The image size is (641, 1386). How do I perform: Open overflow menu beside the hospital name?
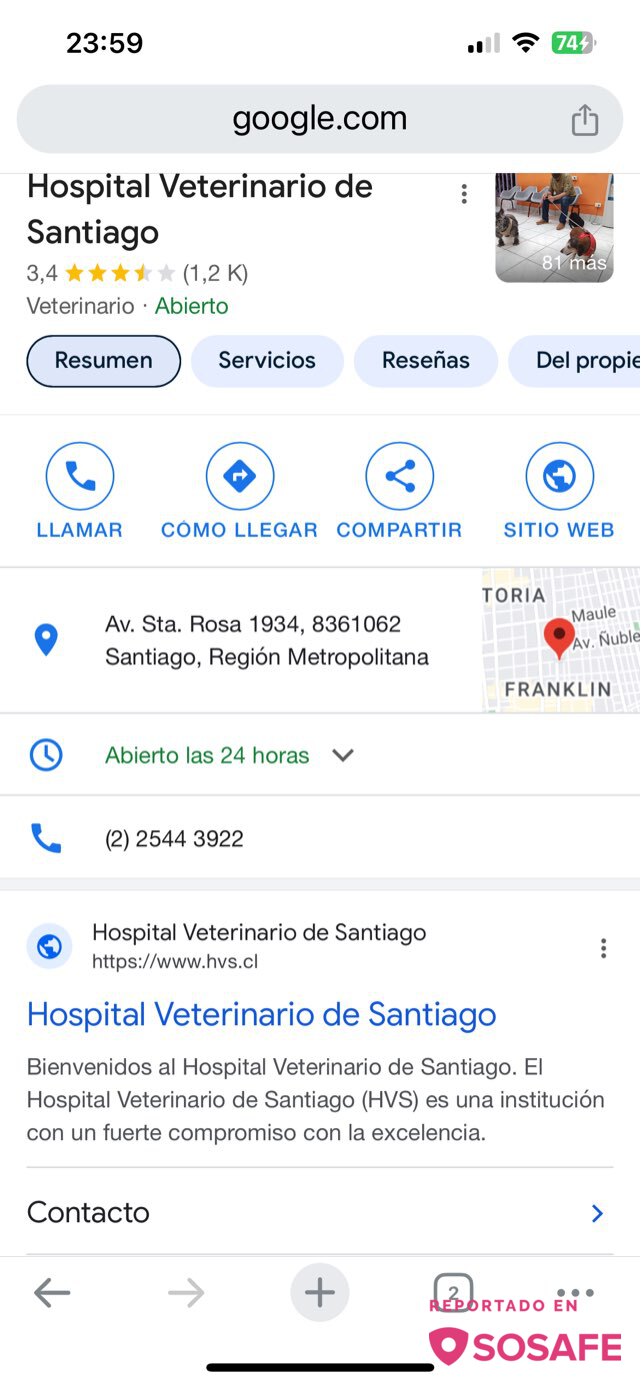click(464, 194)
